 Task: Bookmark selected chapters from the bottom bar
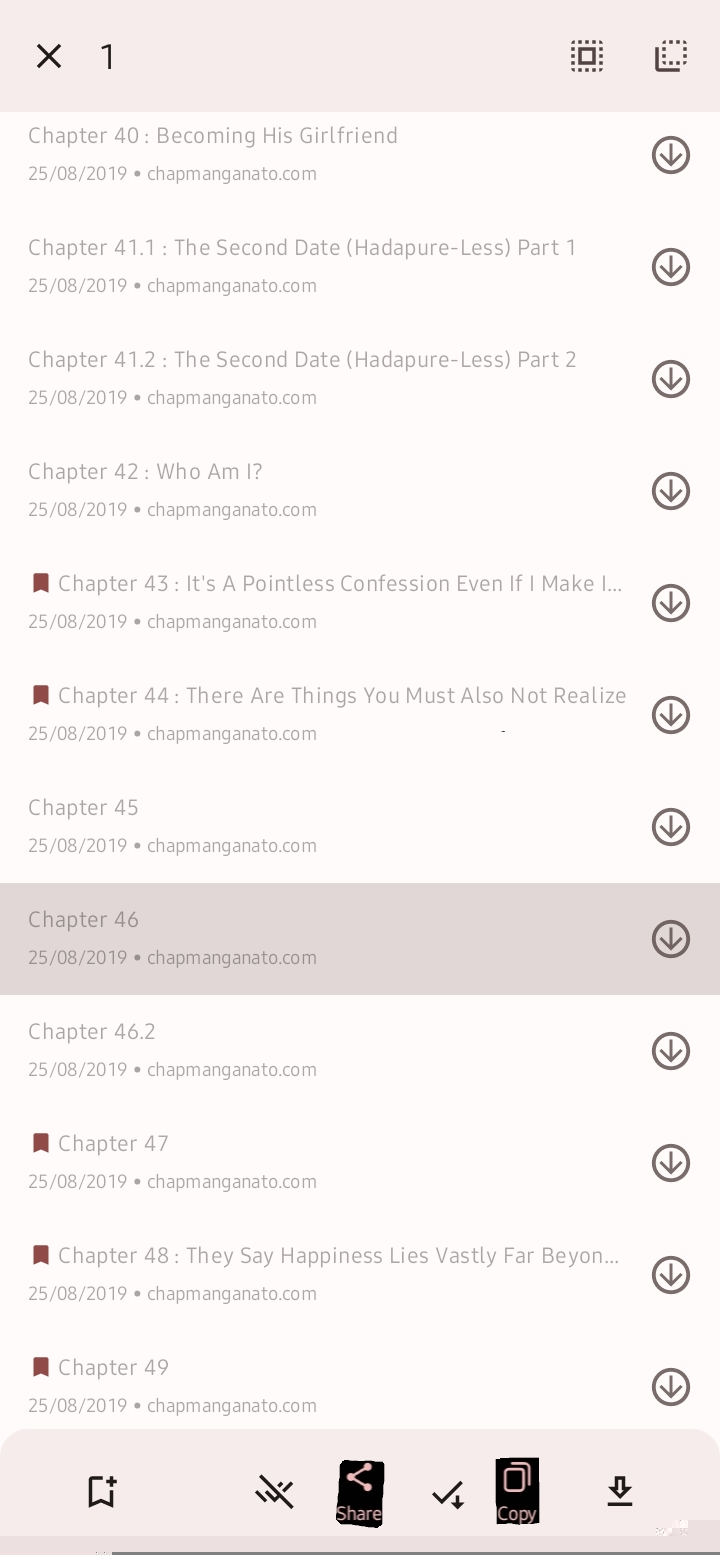(x=100, y=1491)
